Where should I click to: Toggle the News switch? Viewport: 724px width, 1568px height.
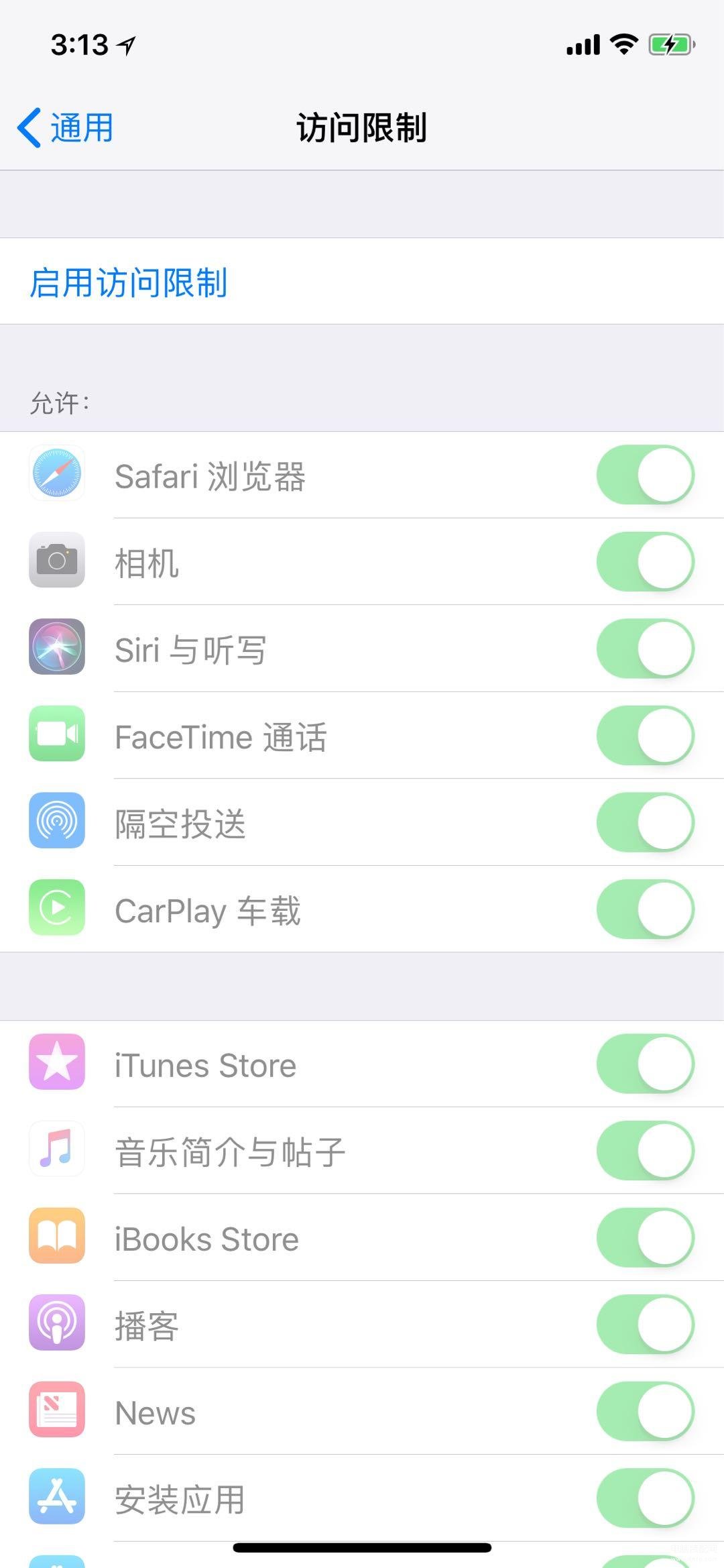[x=646, y=1412]
